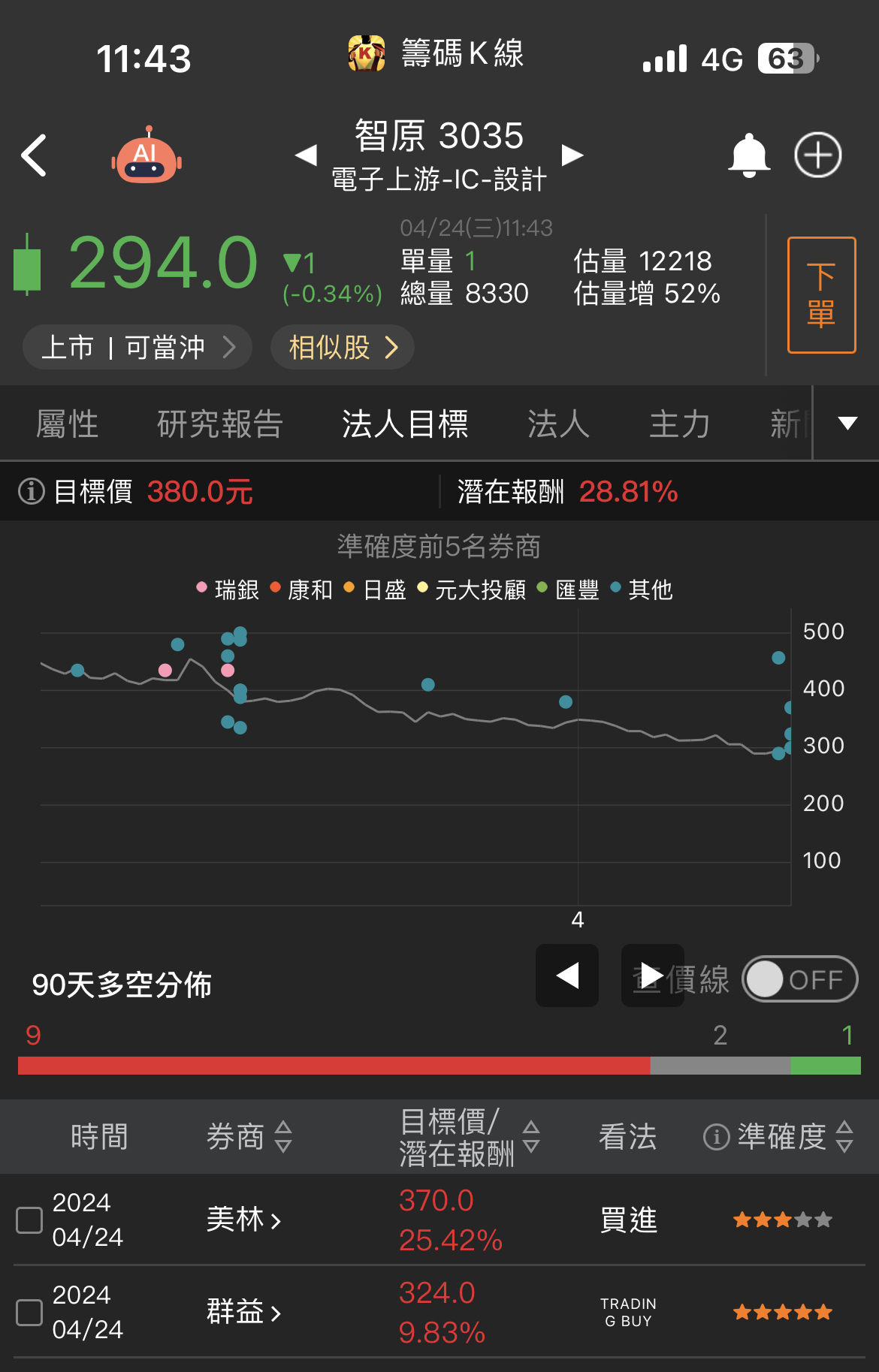Tap the AI robot assistant icon
Screen dimensions: 879x1372
[x=147, y=155]
